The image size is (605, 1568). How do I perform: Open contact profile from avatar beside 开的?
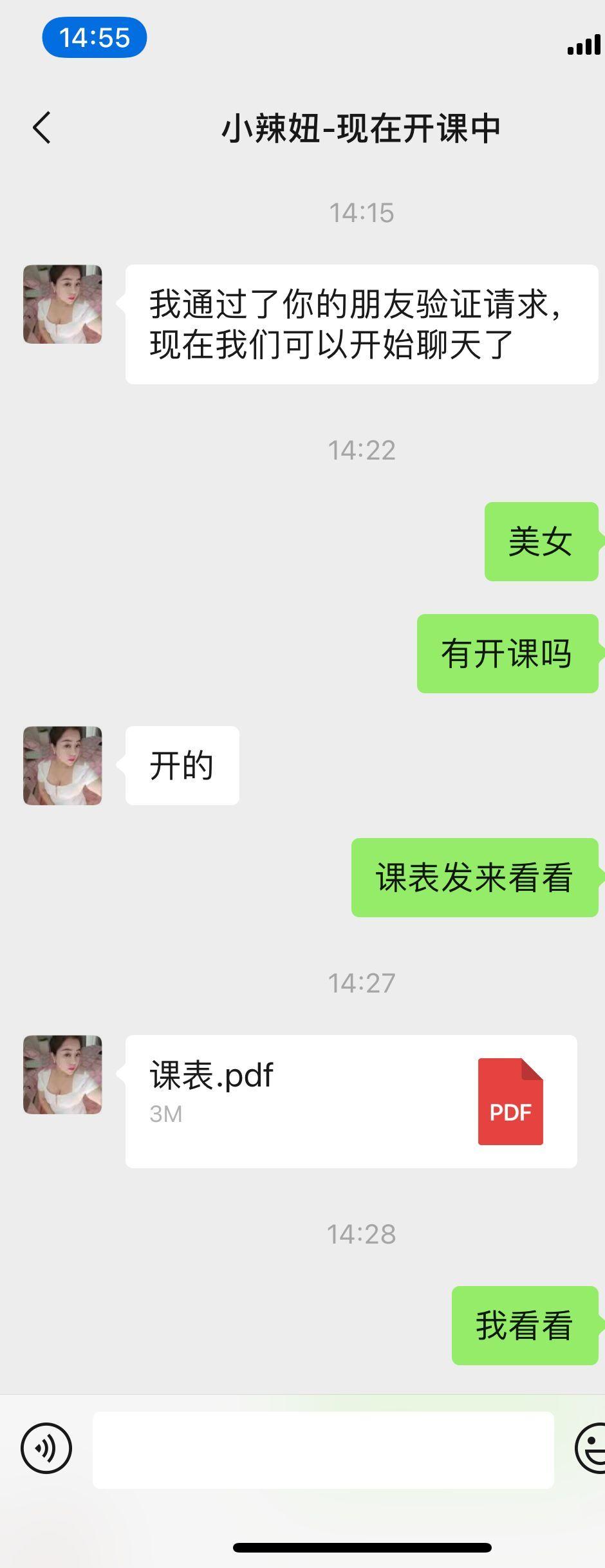point(62,765)
